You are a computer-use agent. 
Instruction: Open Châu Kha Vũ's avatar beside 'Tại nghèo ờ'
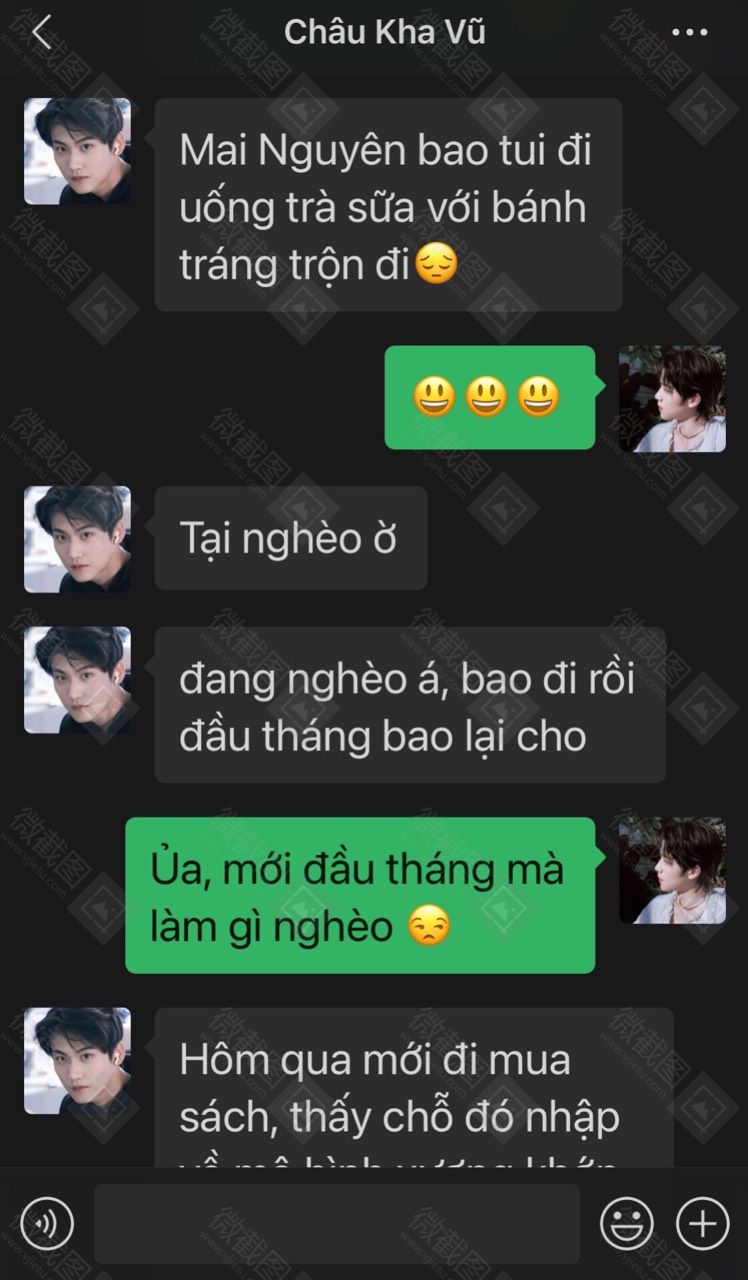pyautogui.click(x=77, y=539)
